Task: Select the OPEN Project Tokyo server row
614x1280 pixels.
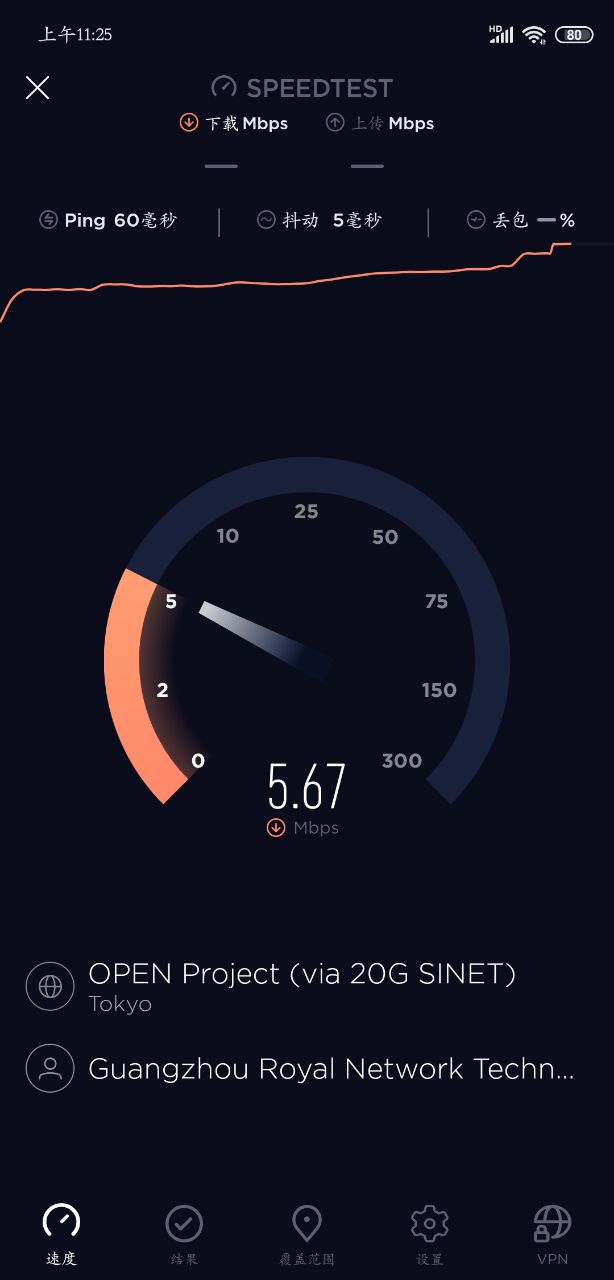Action: (300, 986)
